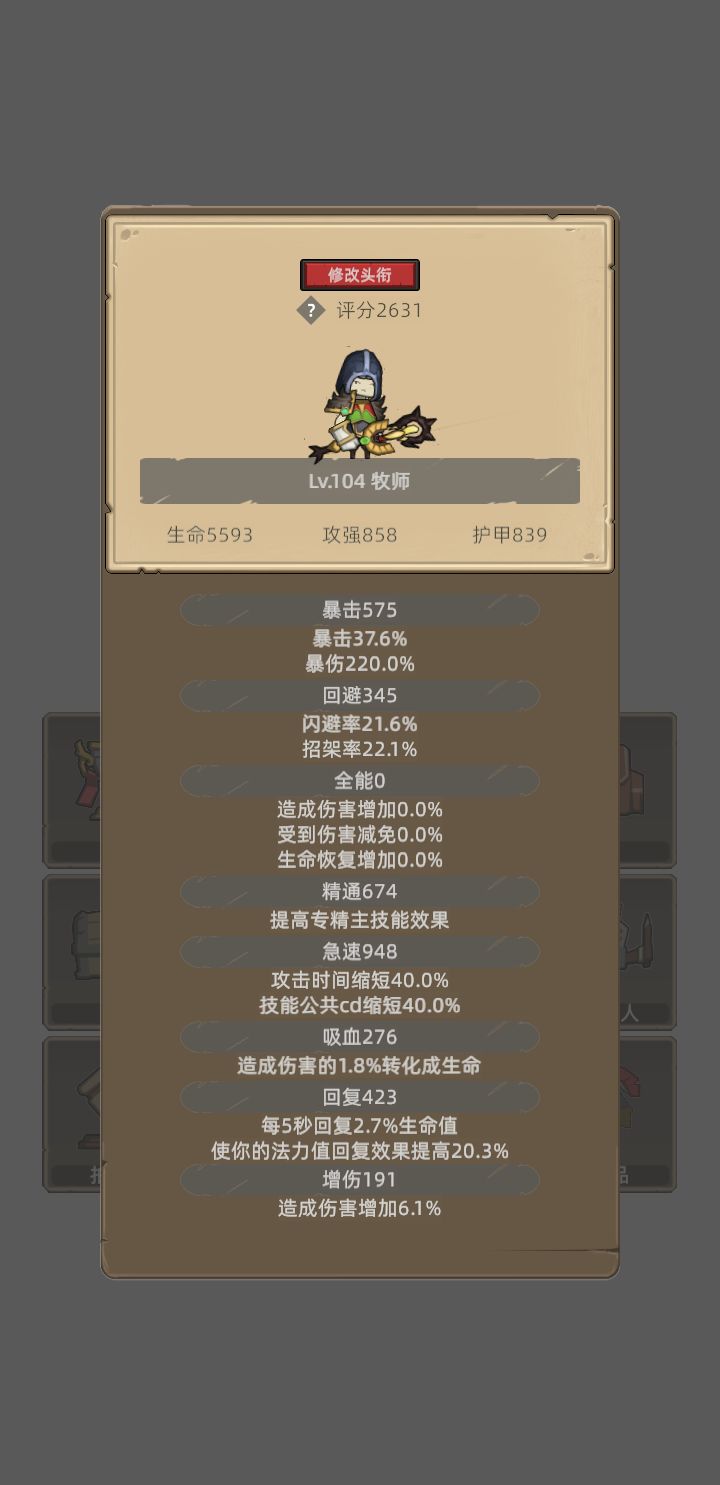720x1485 pixels.
Task: Expand the 回复423 stat bar
Action: click(360, 1096)
